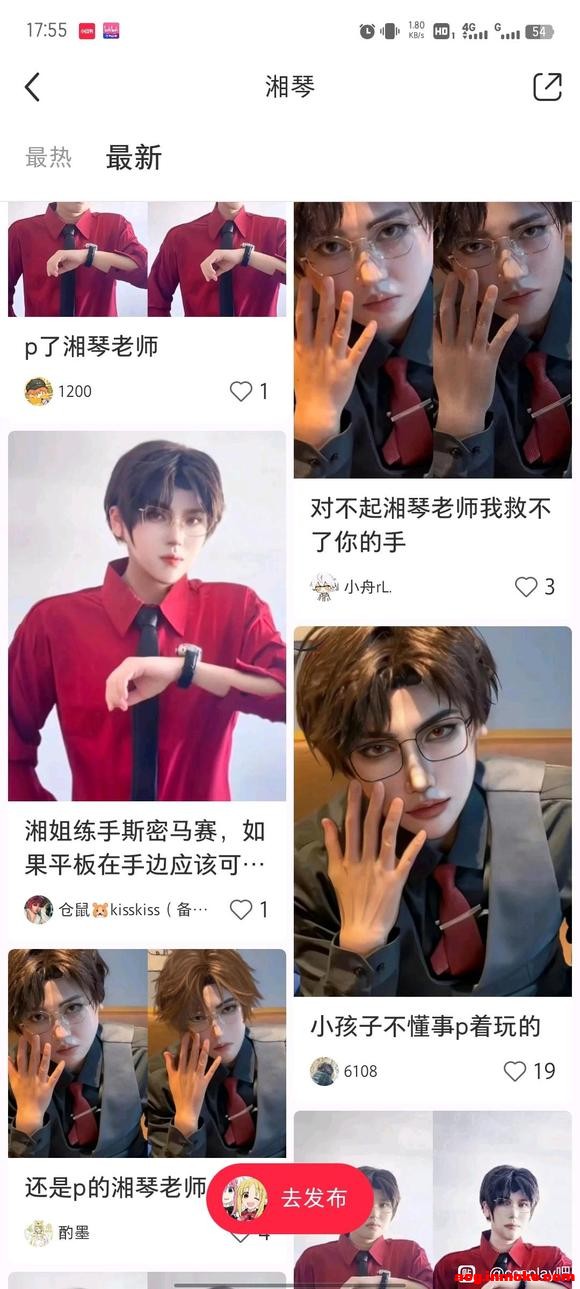This screenshot has width=580, height=1289.
Task: Open the post 小孩子不懂事p着玩的
Action: tap(425, 1026)
